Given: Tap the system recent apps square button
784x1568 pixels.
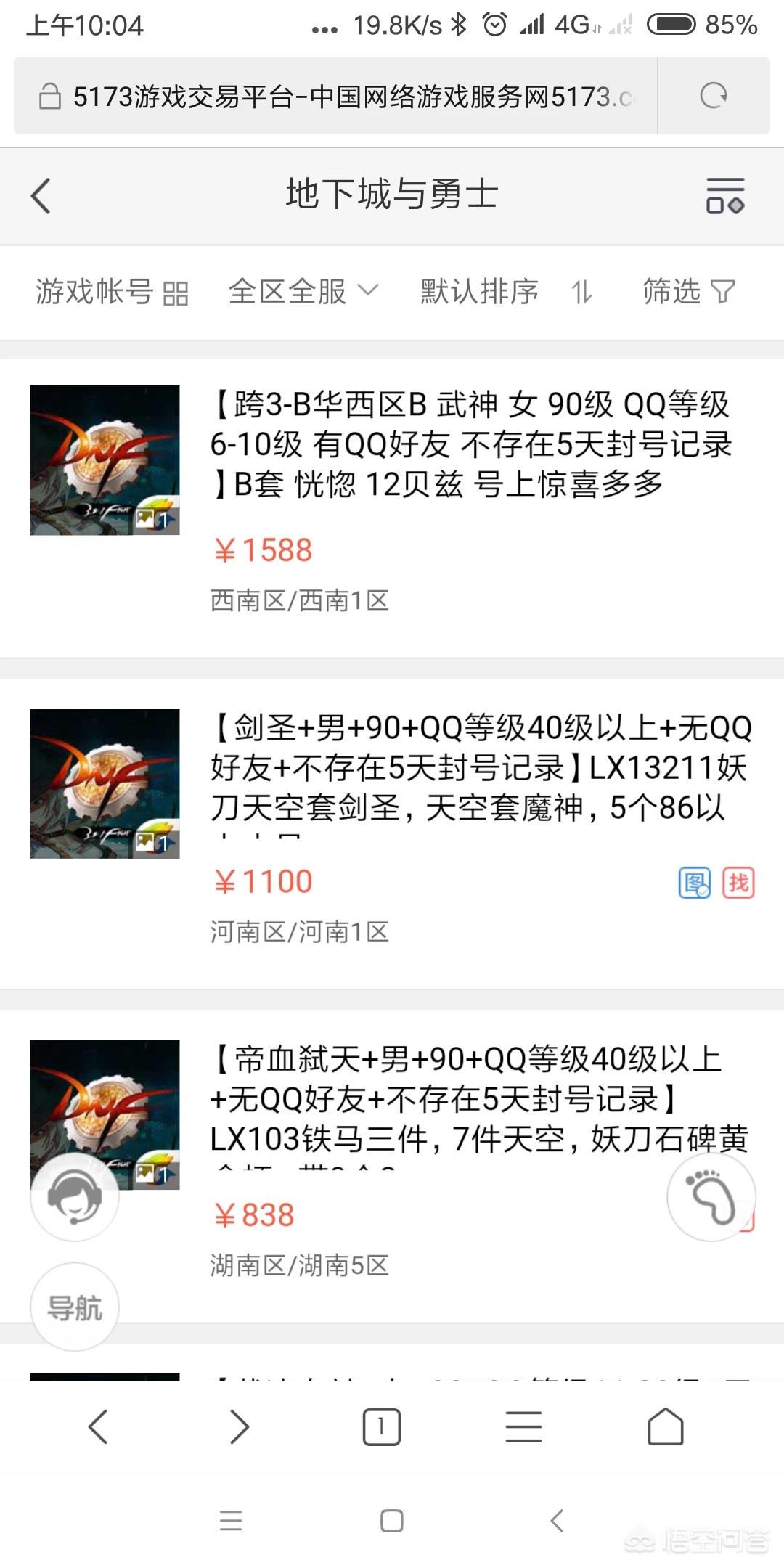Looking at the screenshot, I should click(x=391, y=1521).
